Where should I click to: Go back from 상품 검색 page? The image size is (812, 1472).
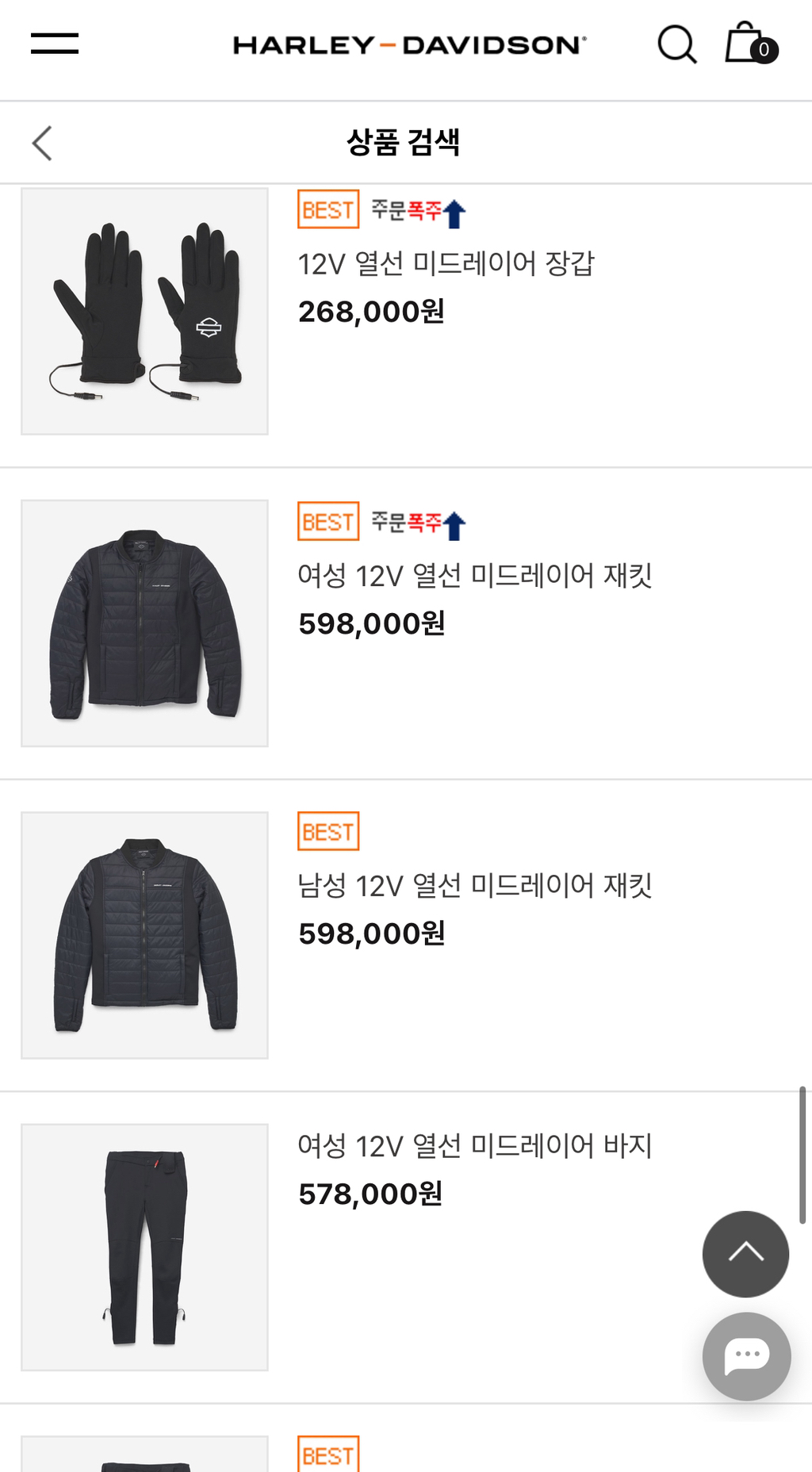43,144
